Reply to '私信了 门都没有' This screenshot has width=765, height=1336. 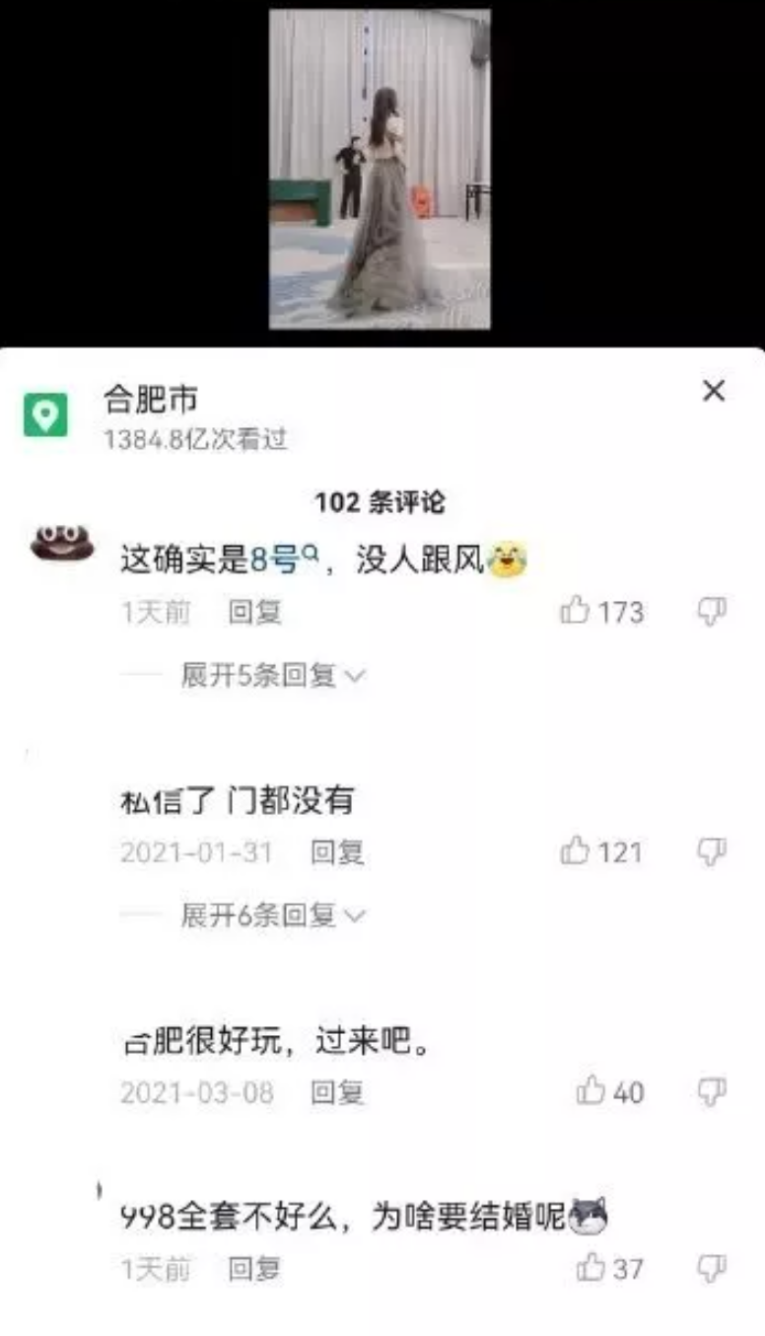click(337, 853)
